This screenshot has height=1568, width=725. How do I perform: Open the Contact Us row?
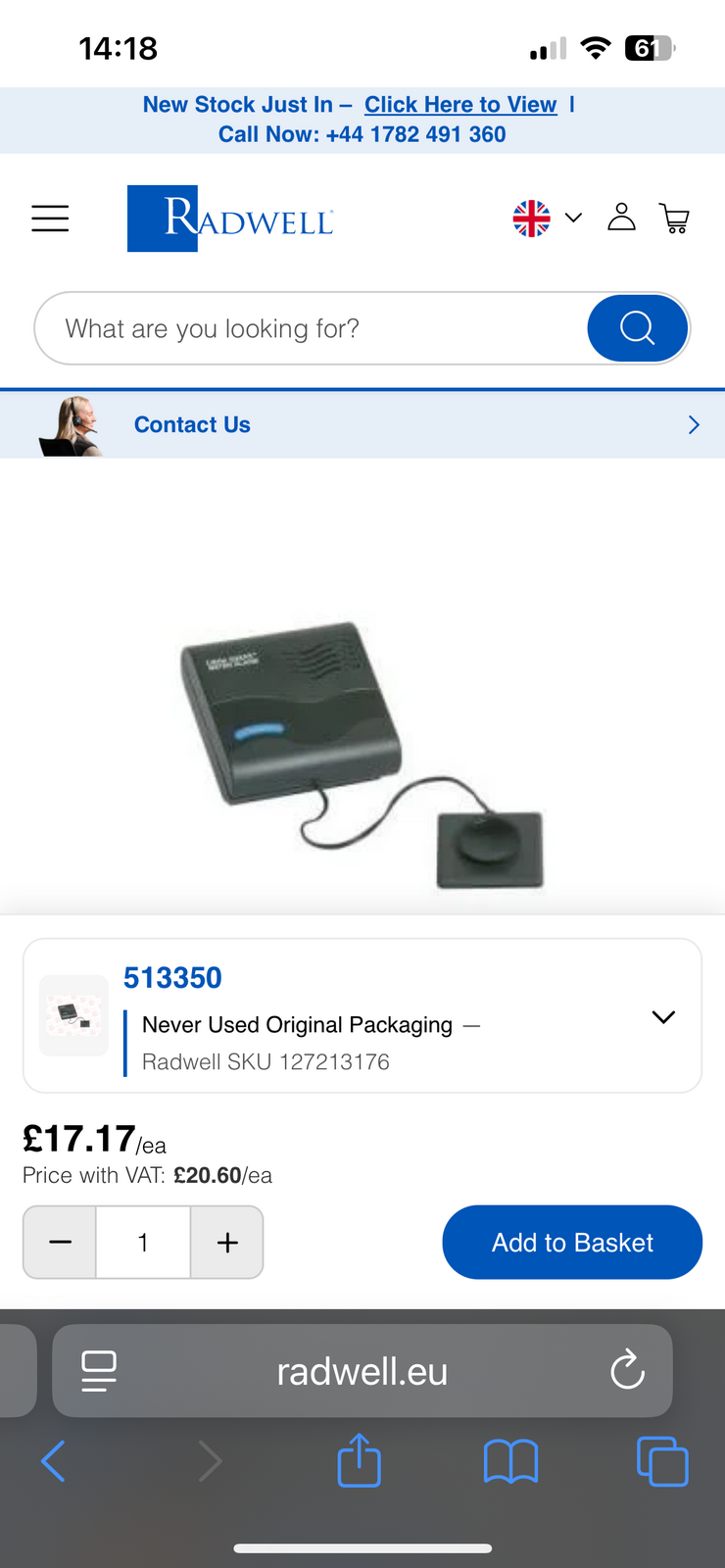(362, 424)
